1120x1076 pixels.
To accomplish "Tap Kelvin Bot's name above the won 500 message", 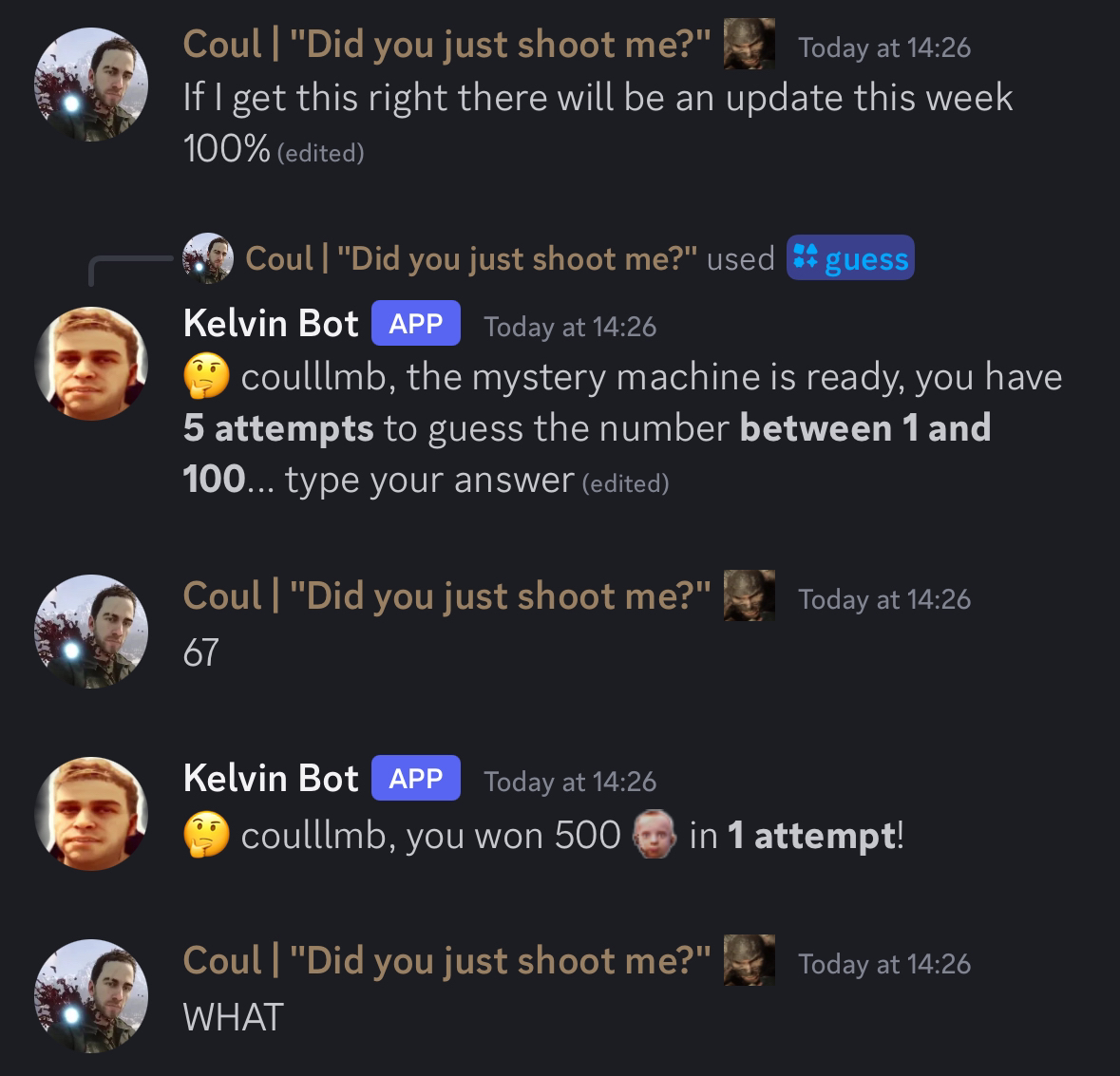I will point(271,779).
